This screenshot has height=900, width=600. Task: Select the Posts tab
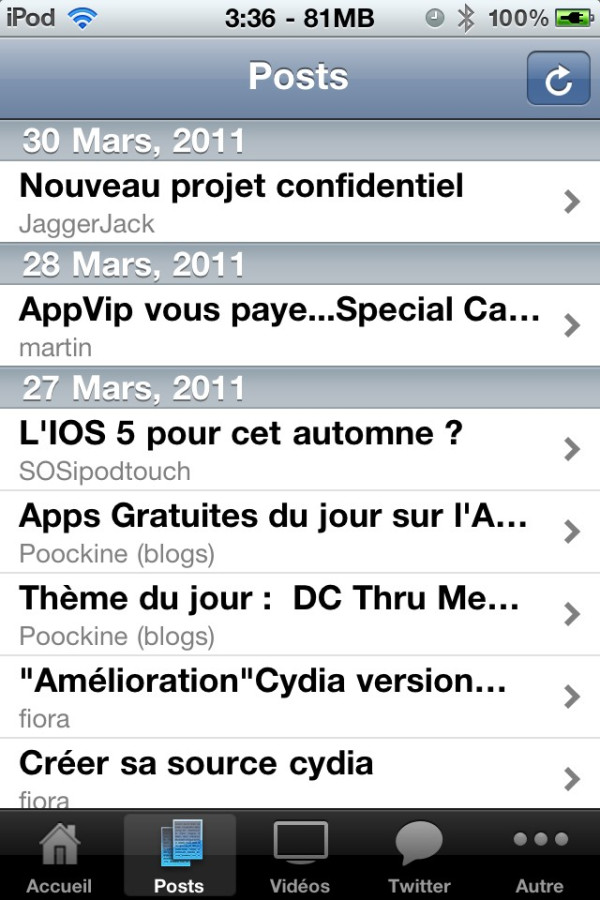pos(180,856)
